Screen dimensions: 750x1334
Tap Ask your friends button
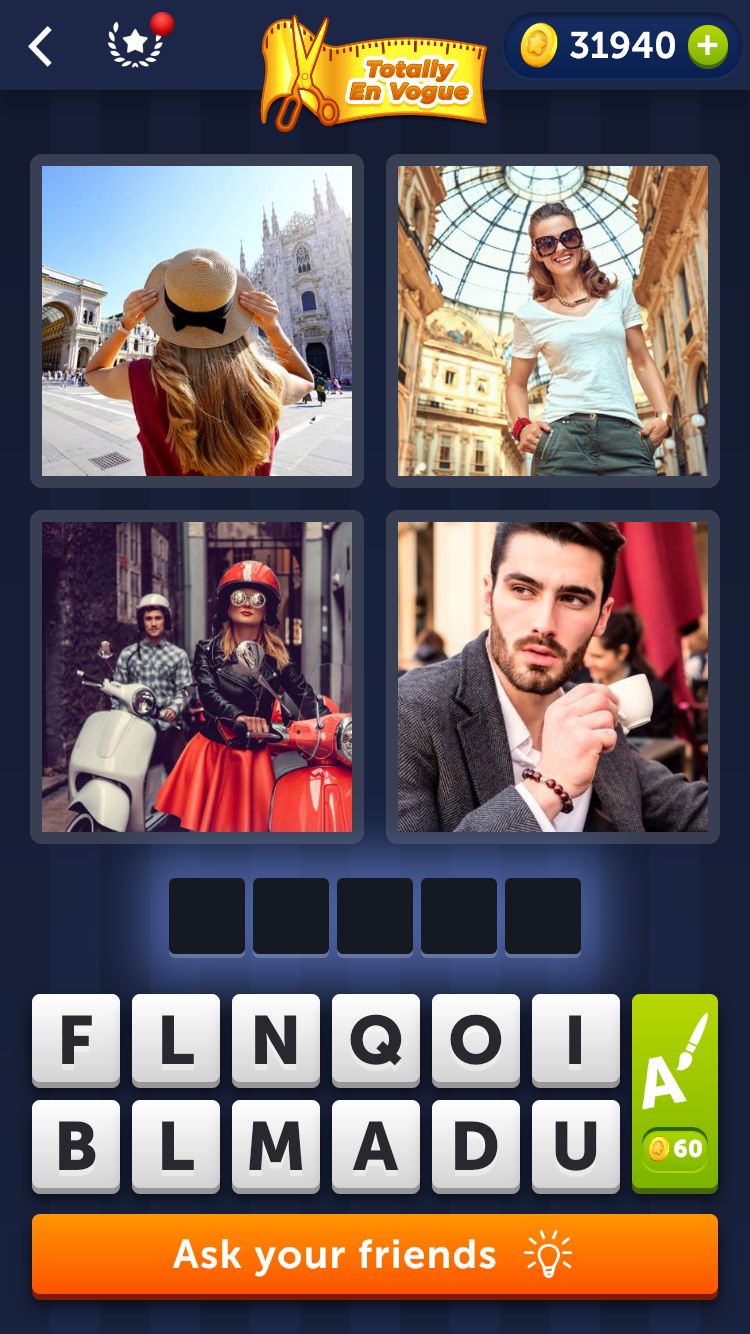[375, 1255]
